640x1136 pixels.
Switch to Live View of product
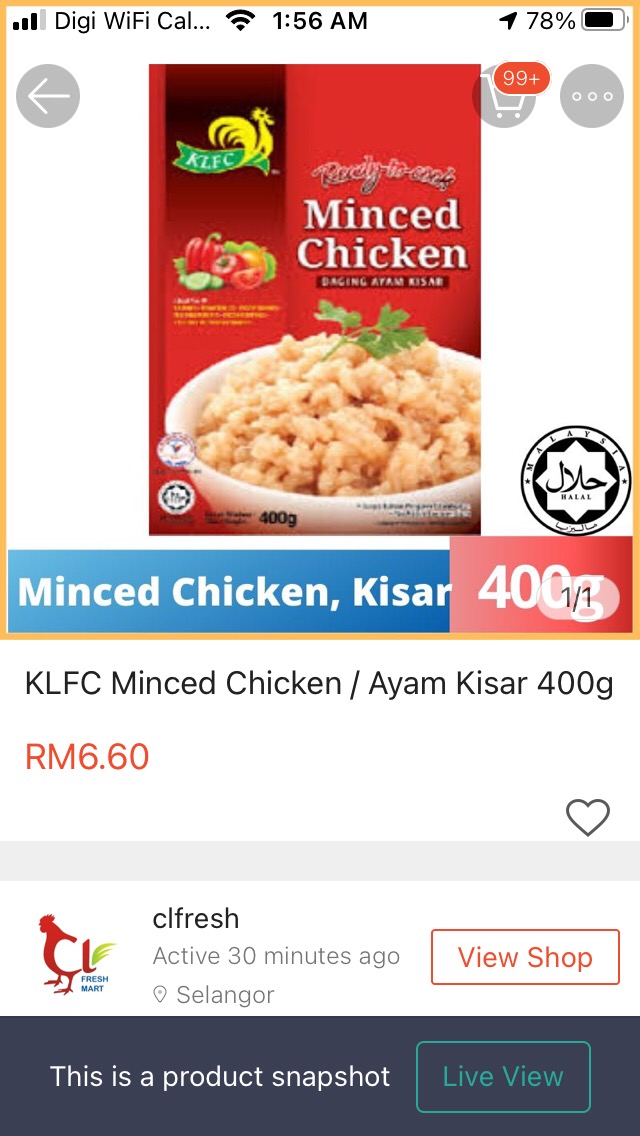tap(503, 1076)
